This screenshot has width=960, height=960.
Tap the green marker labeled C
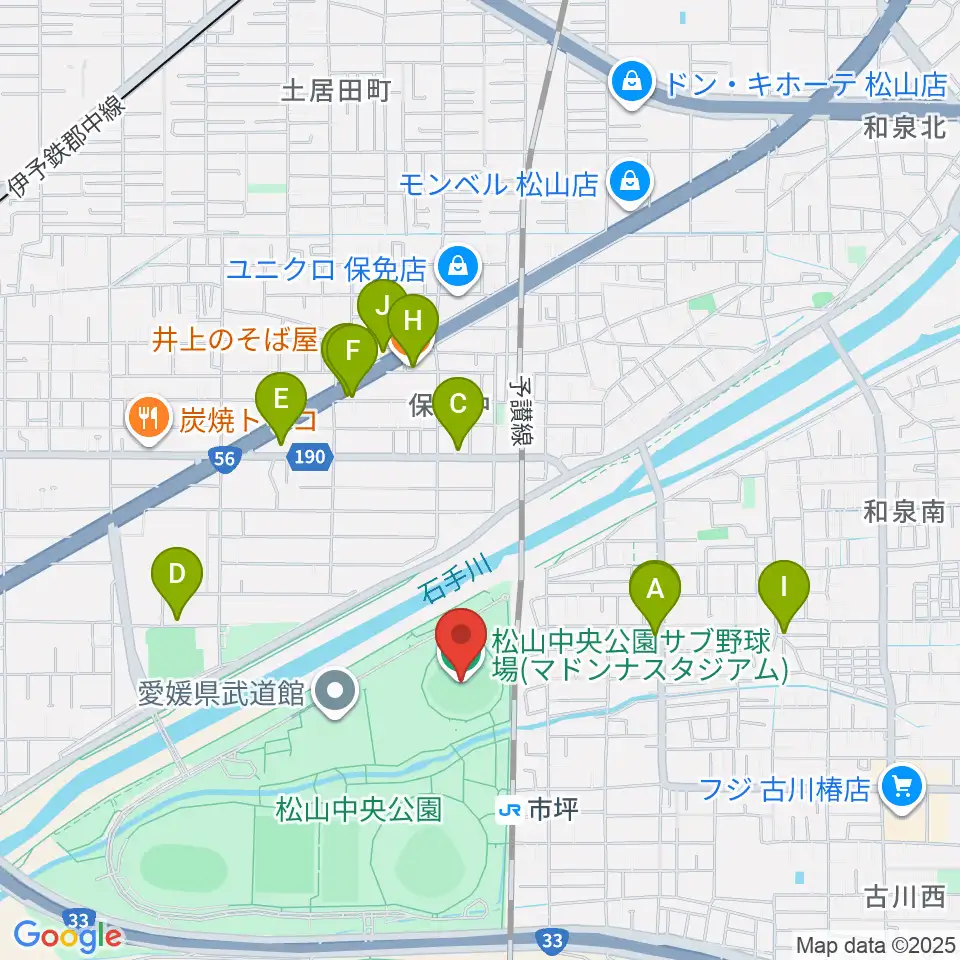(x=458, y=406)
